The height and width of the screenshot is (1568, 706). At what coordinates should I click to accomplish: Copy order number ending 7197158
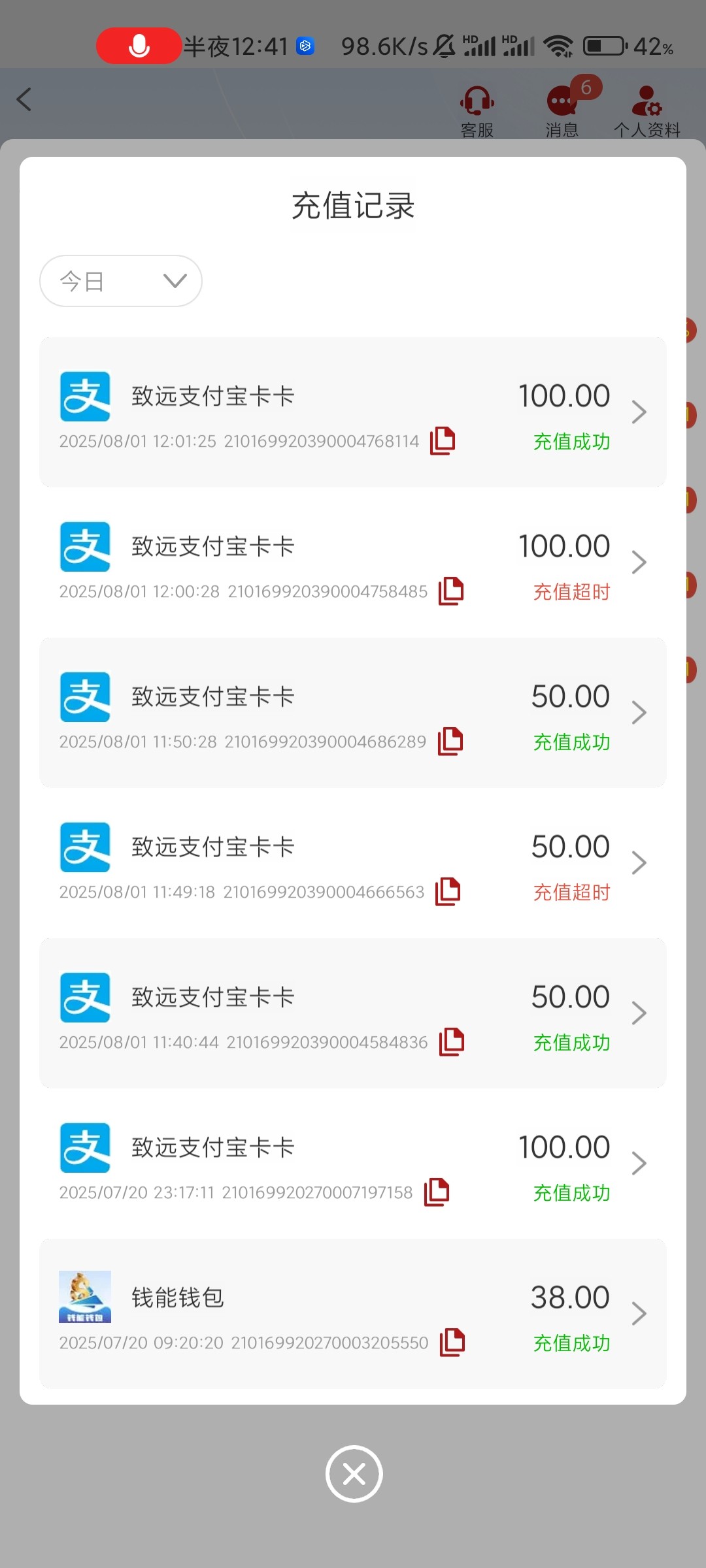[x=437, y=1192]
